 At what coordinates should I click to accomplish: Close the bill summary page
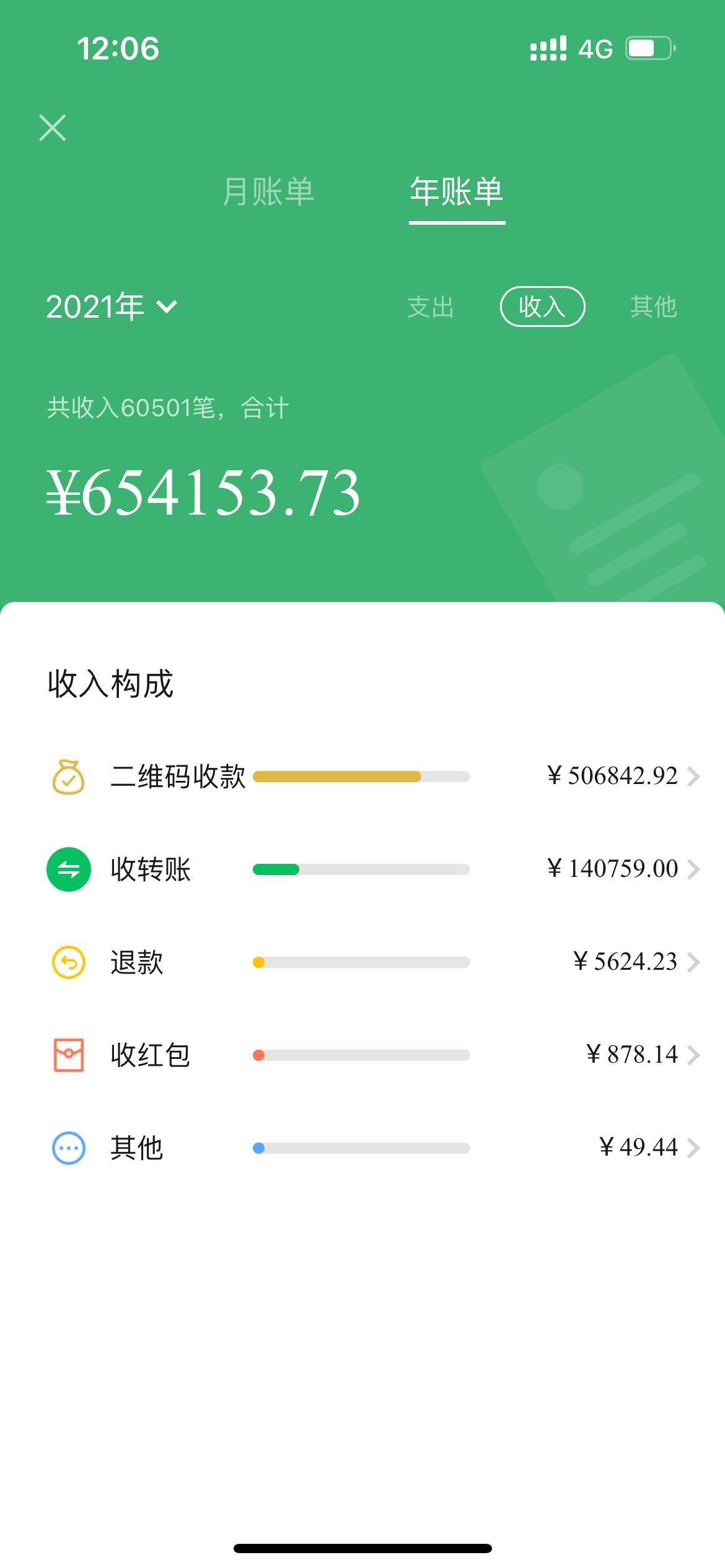(53, 128)
